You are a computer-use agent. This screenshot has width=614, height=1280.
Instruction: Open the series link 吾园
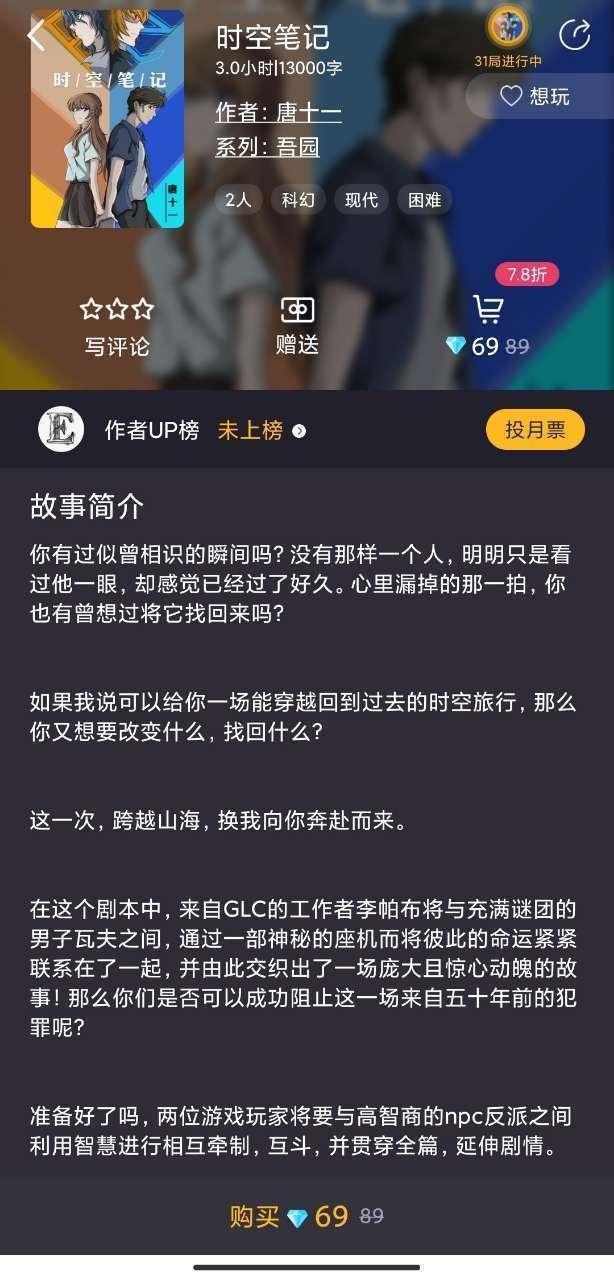point(267,147)
